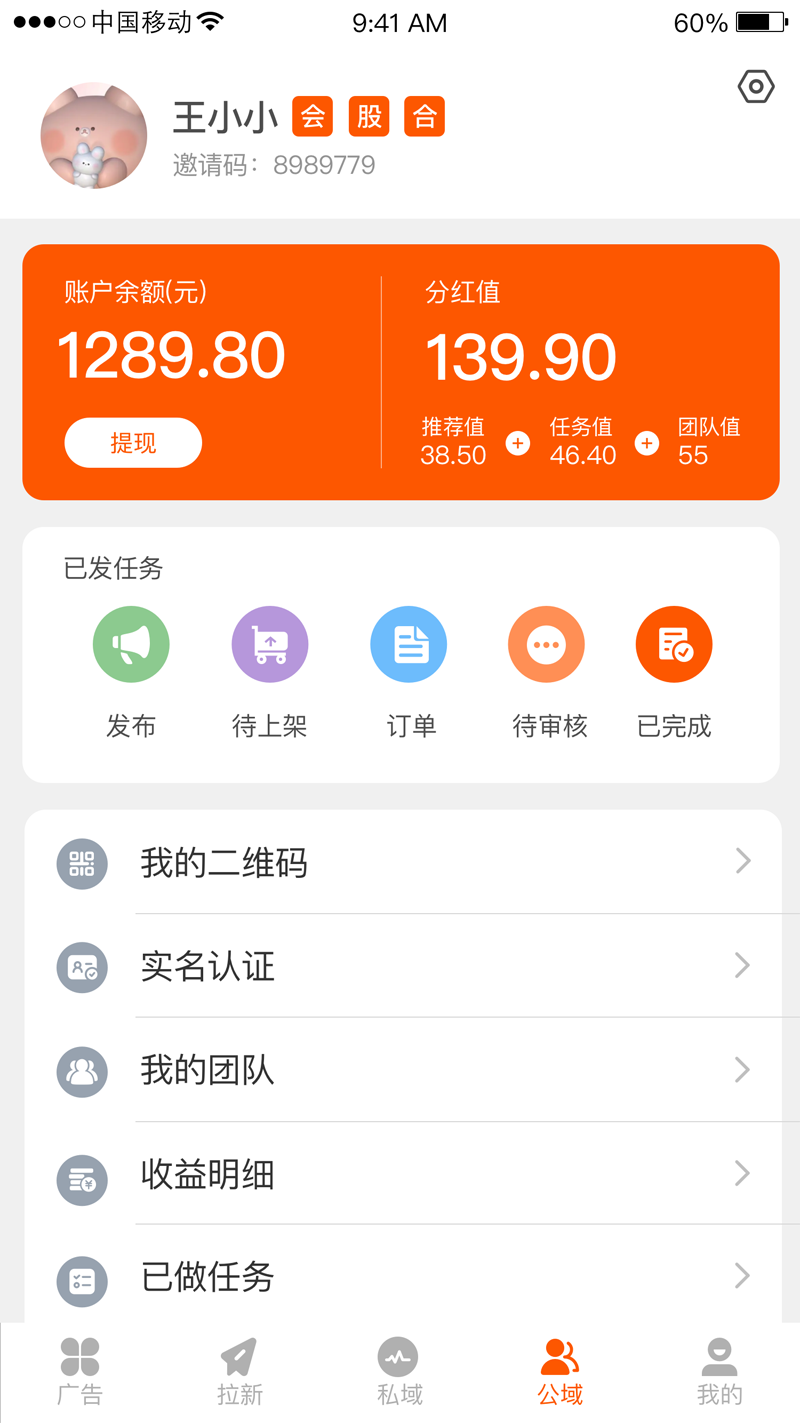Image resolution: width=800 pixels, height=1423 pixels.
Task: Tap the plus icon beside 推荐值
Action: tap(518, 443)
